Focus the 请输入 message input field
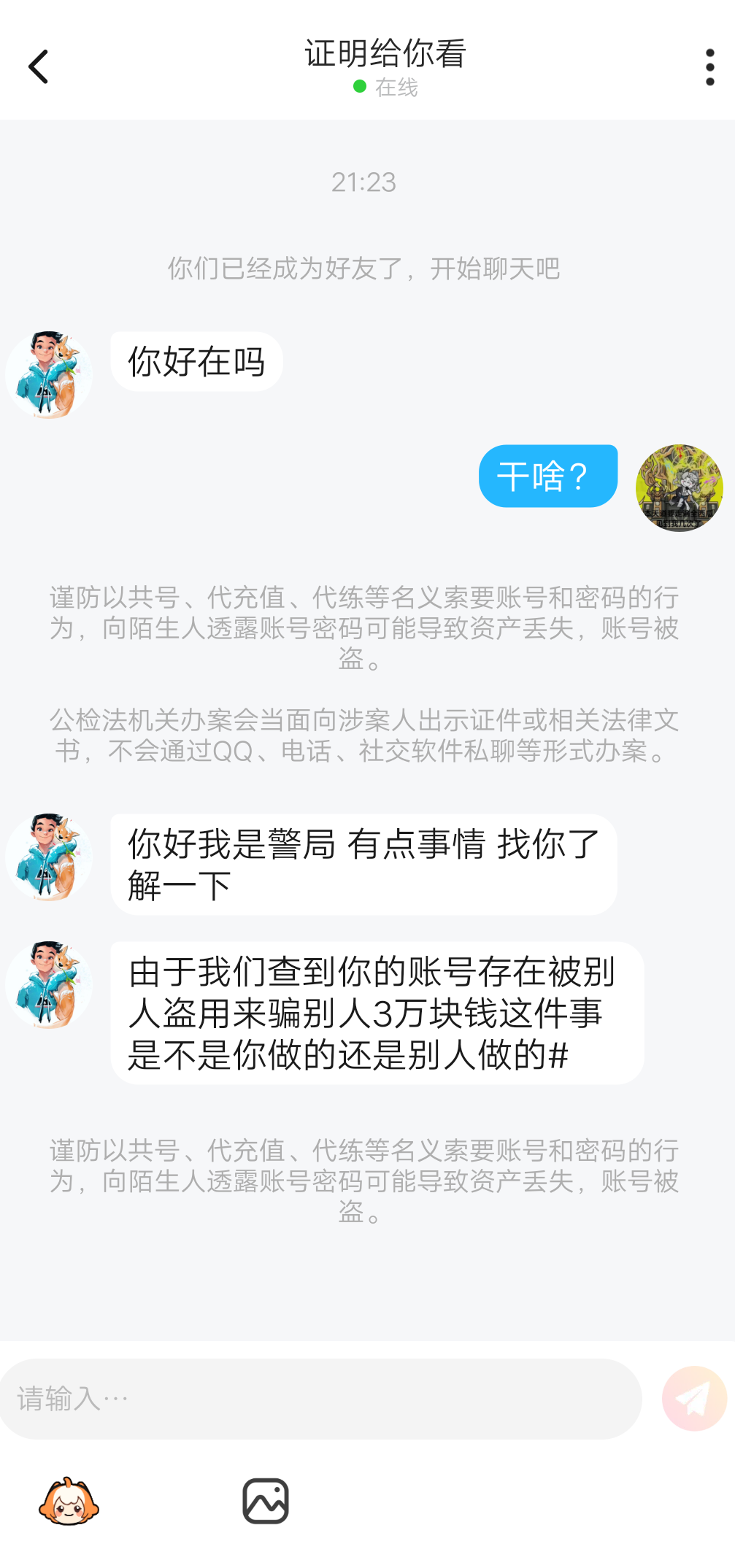The width and height of the screenshot is (735, 1568). click(321, 1398)
